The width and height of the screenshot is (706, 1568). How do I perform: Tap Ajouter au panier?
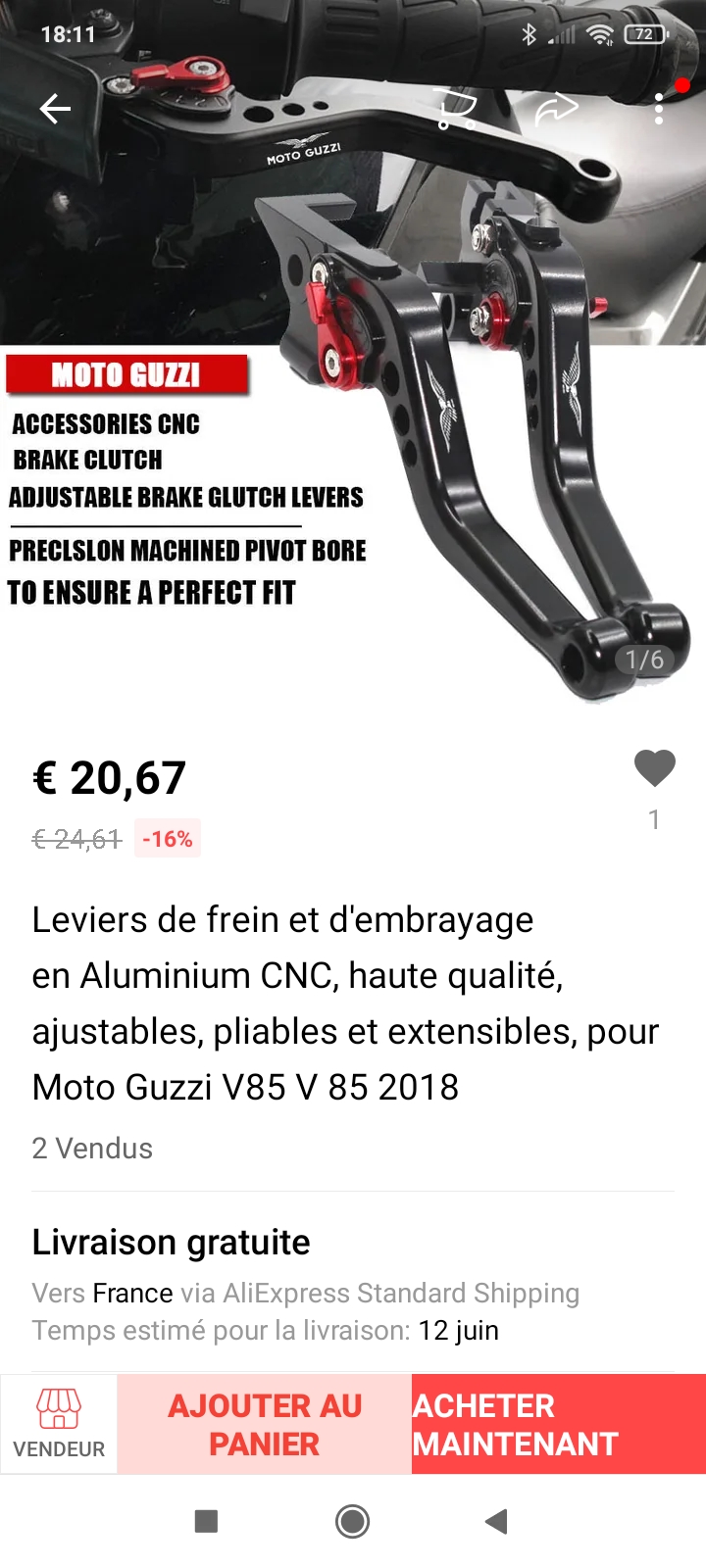tap(264, 1424)
